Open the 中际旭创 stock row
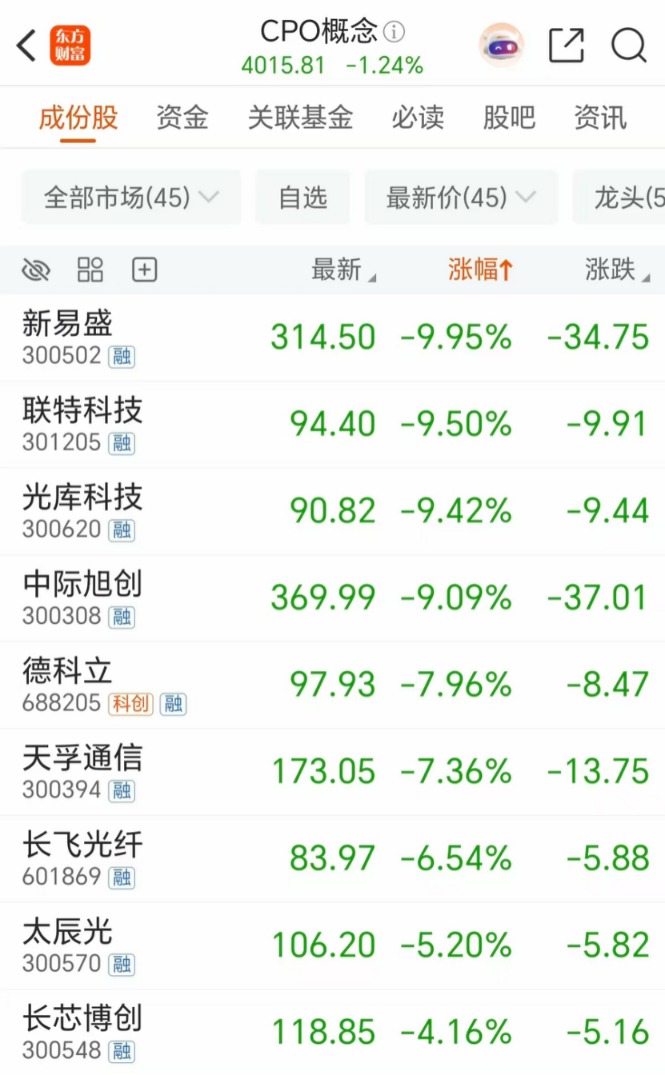Image resolution: width=665 pixels, height=1075 pixels. point(332,599)
